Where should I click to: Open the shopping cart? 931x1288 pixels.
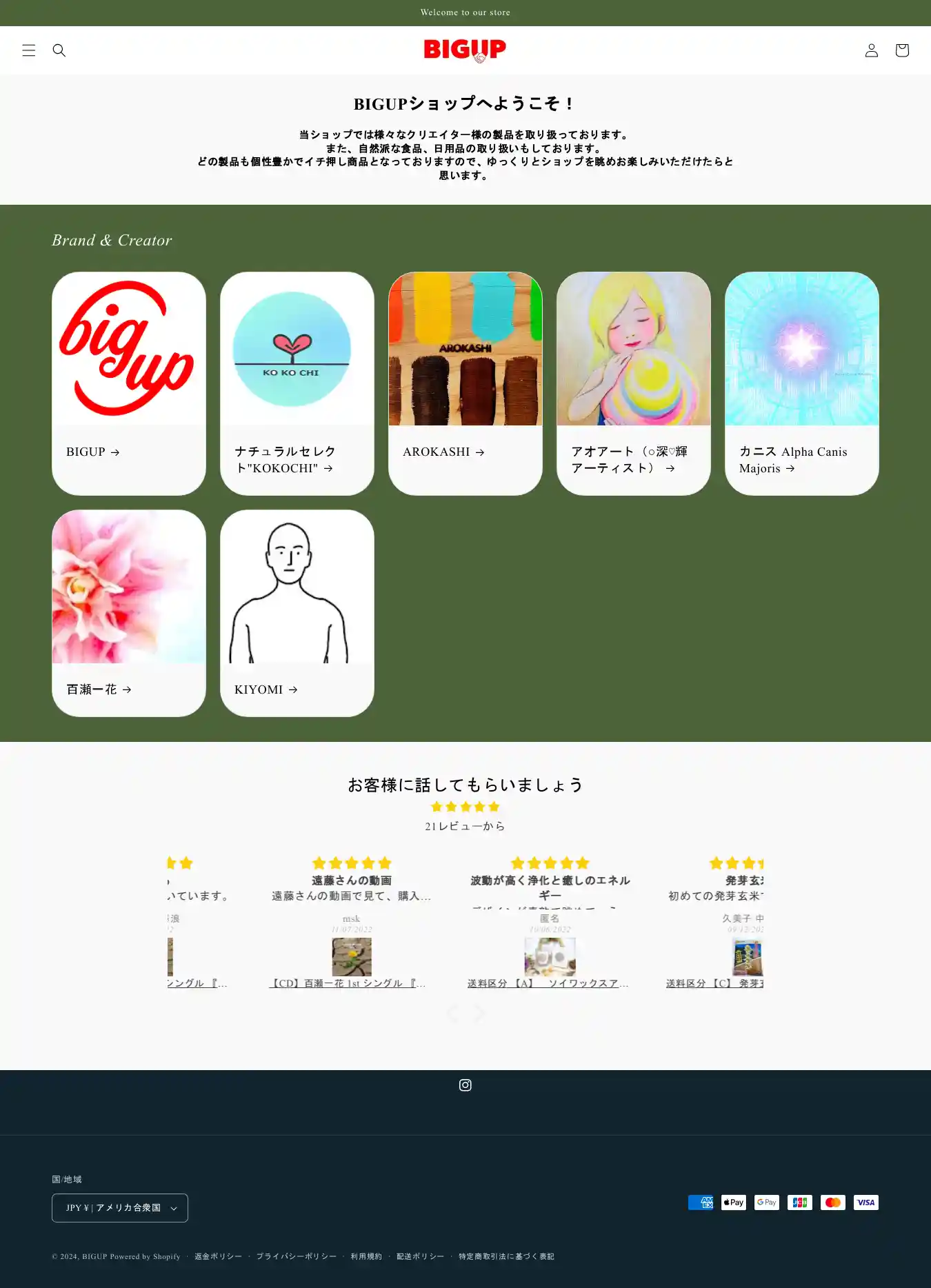[x=902, y=50]
